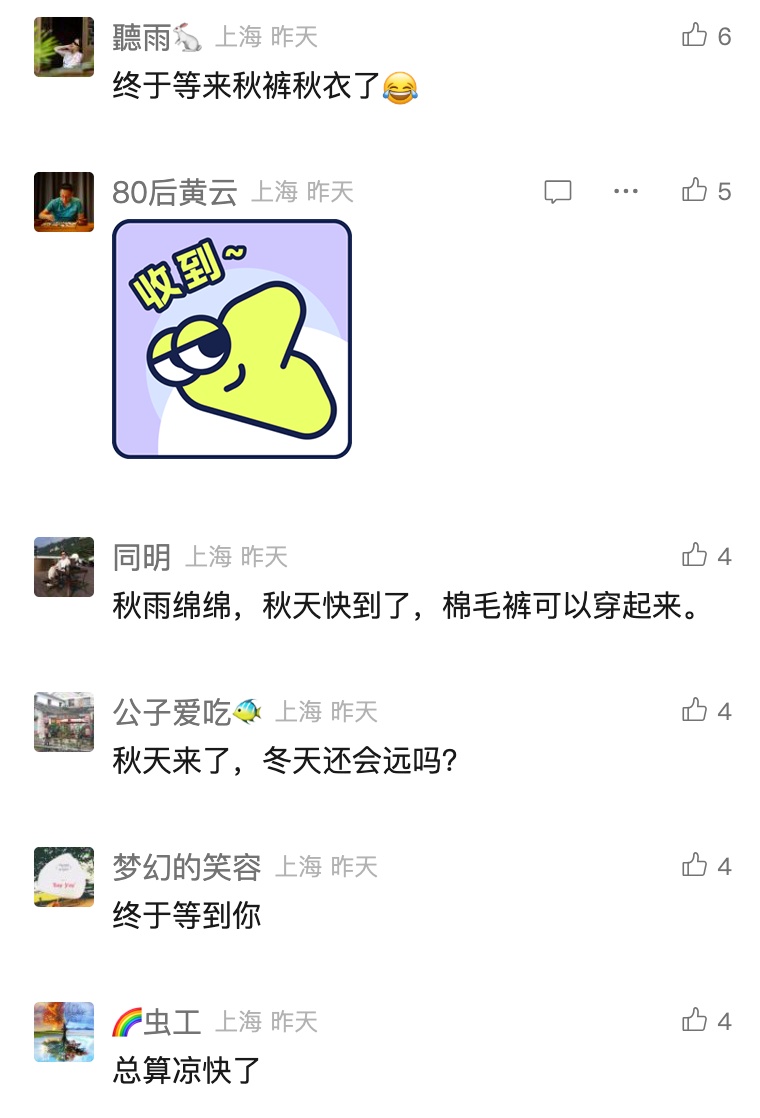This screenshot has width=760, height=1118.
Task: View 虫工's profile avatar
Action: point(64,1032)
